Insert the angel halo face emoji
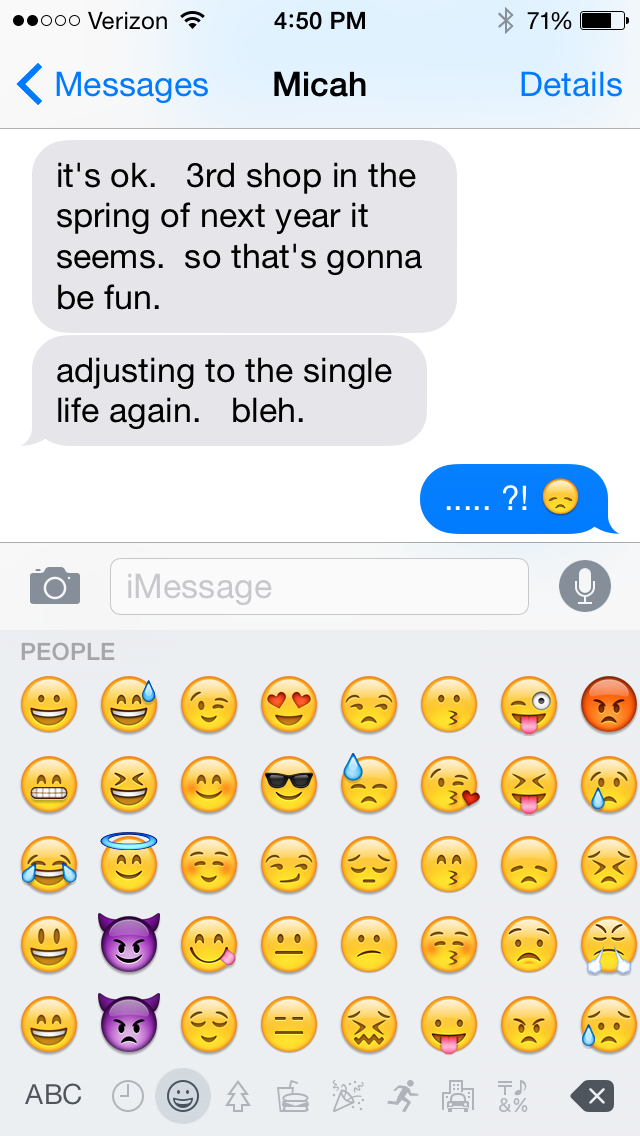The width and height of the screenshot is (640, 1136). 129,864
